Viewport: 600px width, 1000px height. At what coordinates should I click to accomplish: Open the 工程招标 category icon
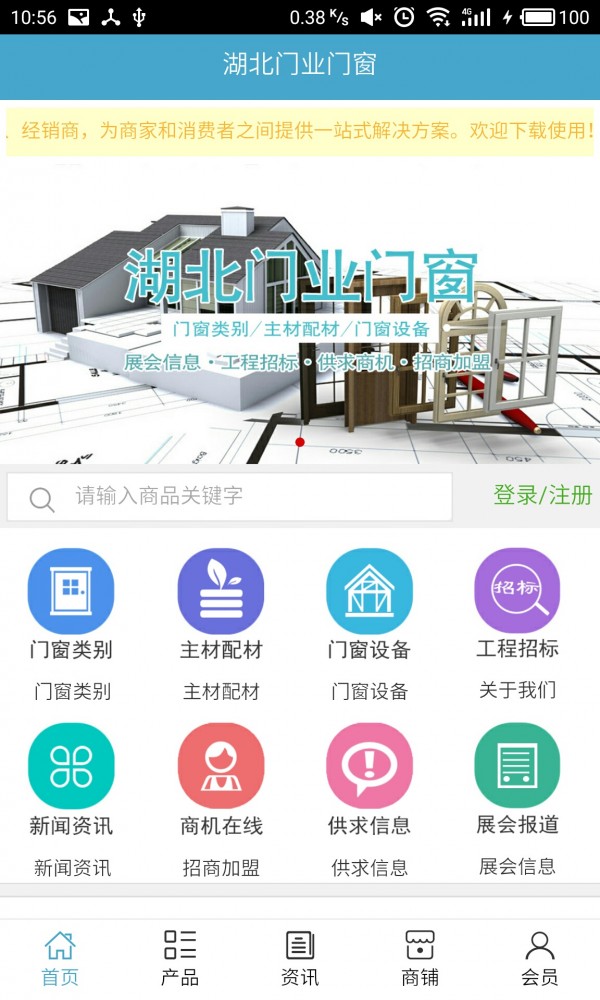click(517, 591)
